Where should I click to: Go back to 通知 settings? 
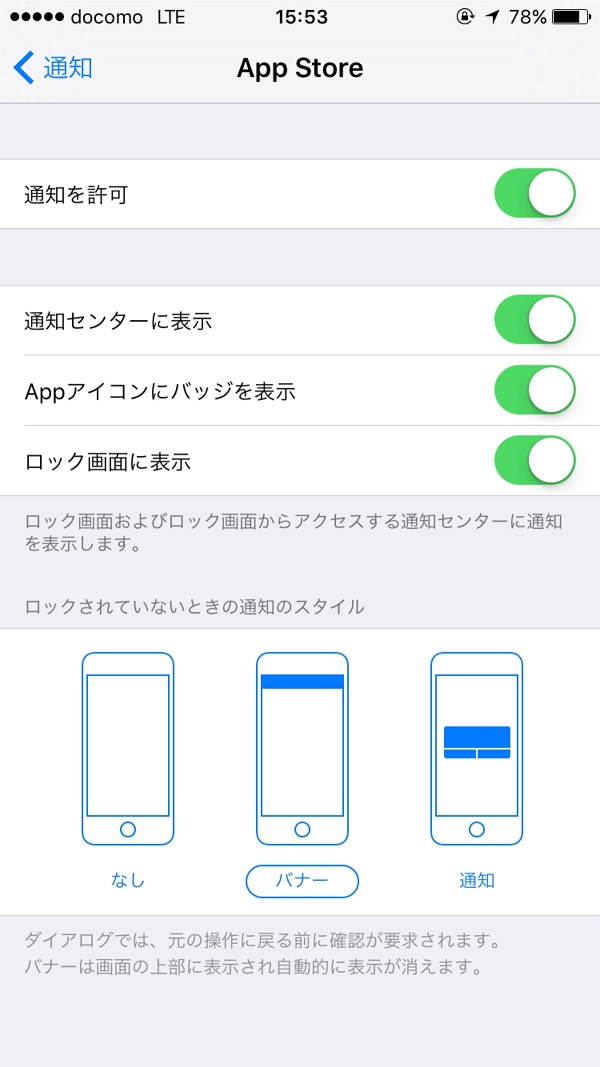[x=53, y=69]
